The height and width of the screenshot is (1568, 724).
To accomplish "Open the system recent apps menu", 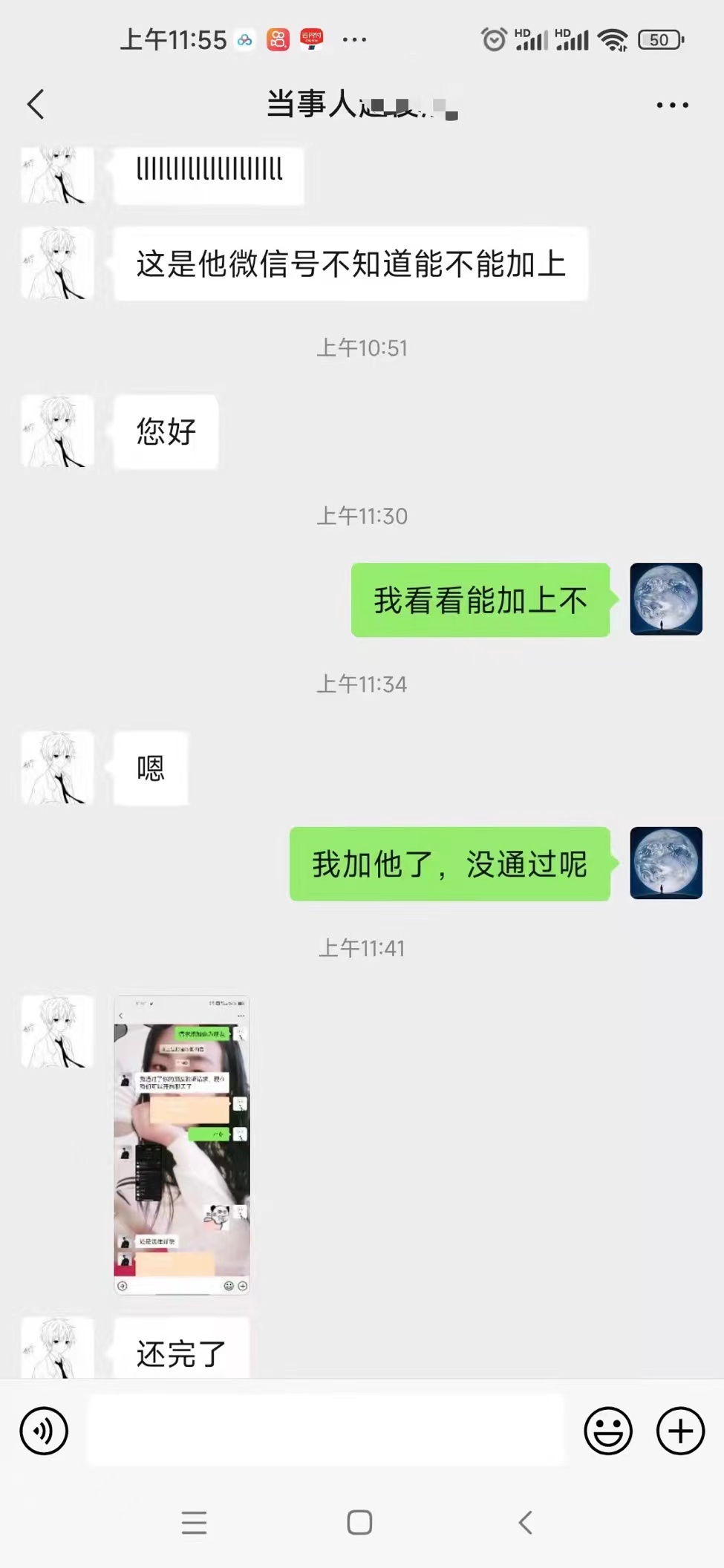I will click(194, 1523).
